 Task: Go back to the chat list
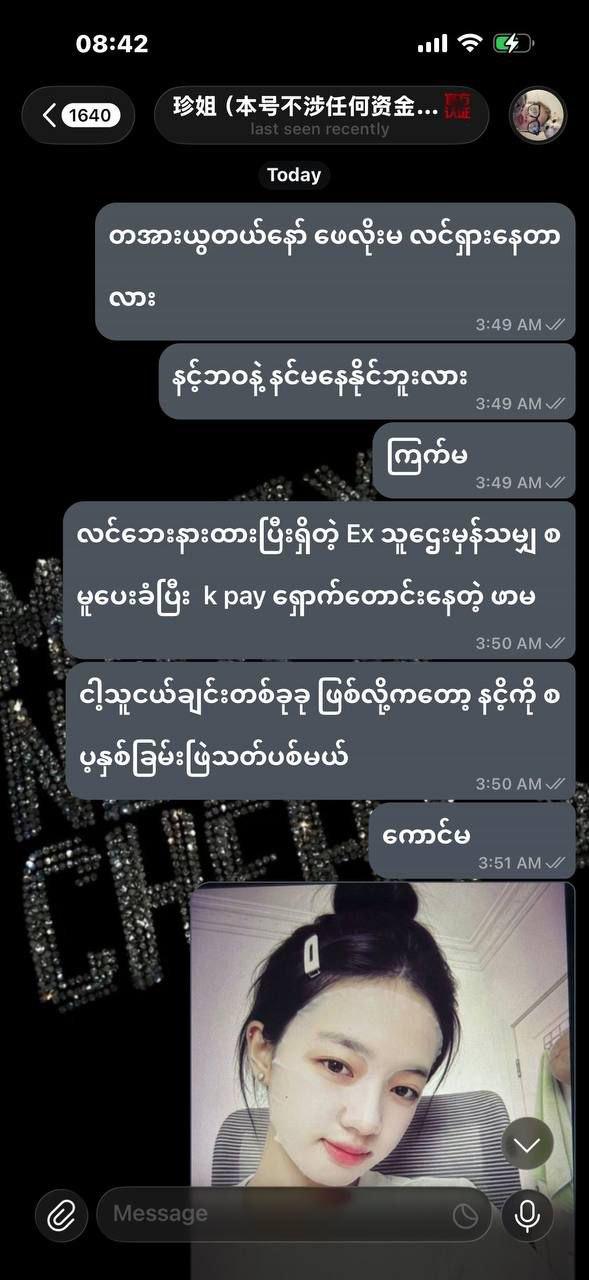tap(78, 115)
